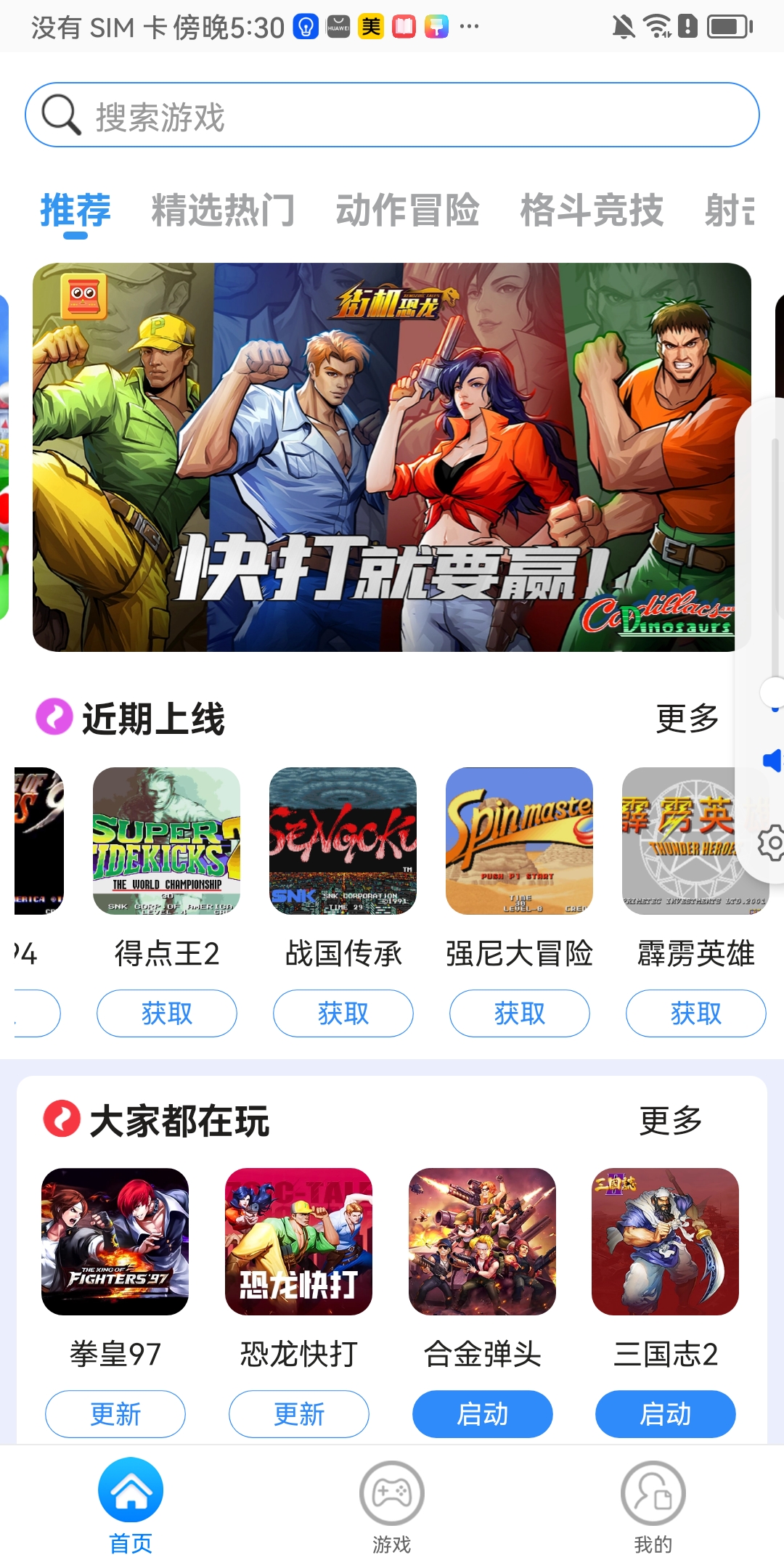Launch the game 三国志2
Screen dimensions: 784x1568
pos(666,1414)
